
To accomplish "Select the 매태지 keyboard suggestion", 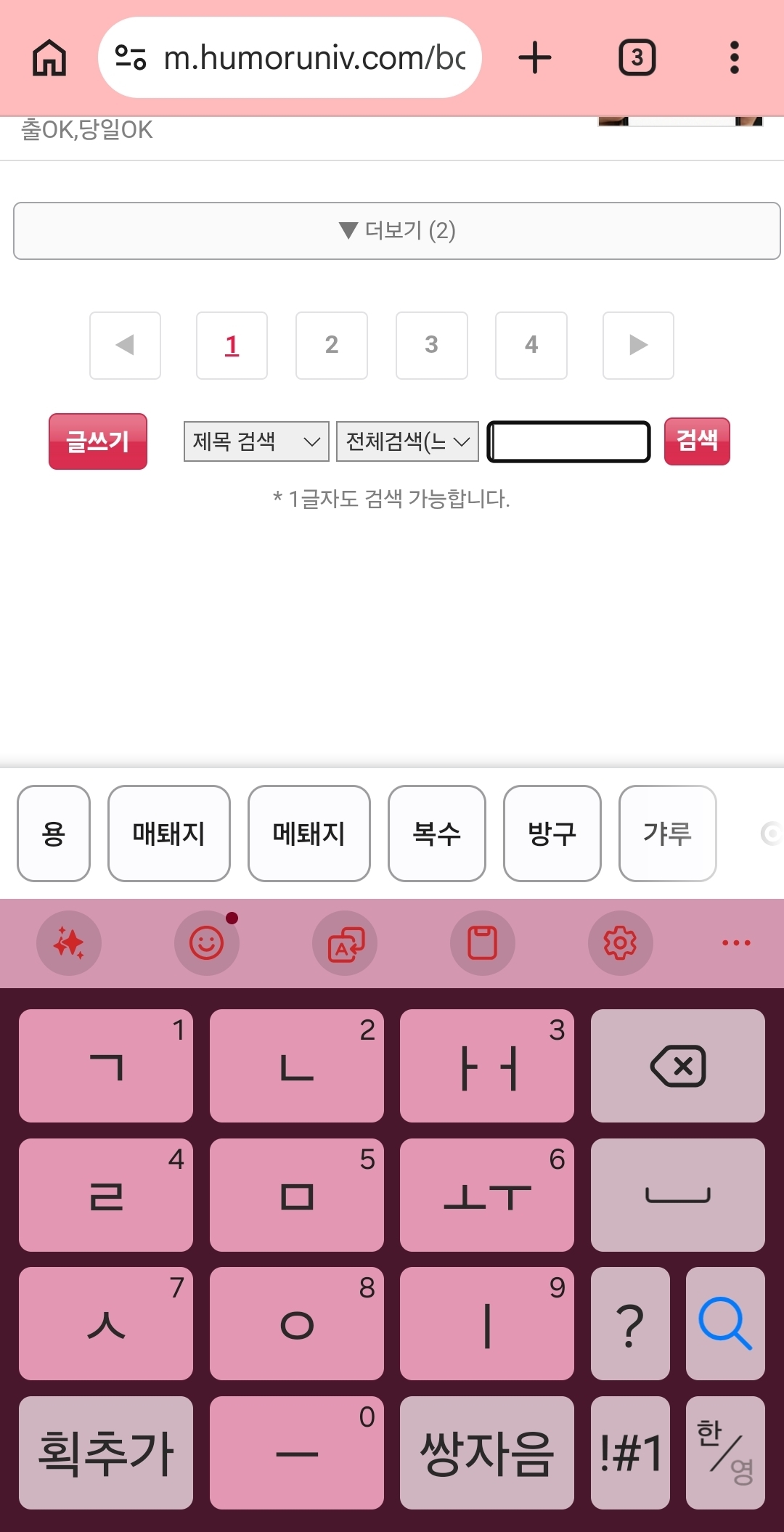I will tap(169, 834).
